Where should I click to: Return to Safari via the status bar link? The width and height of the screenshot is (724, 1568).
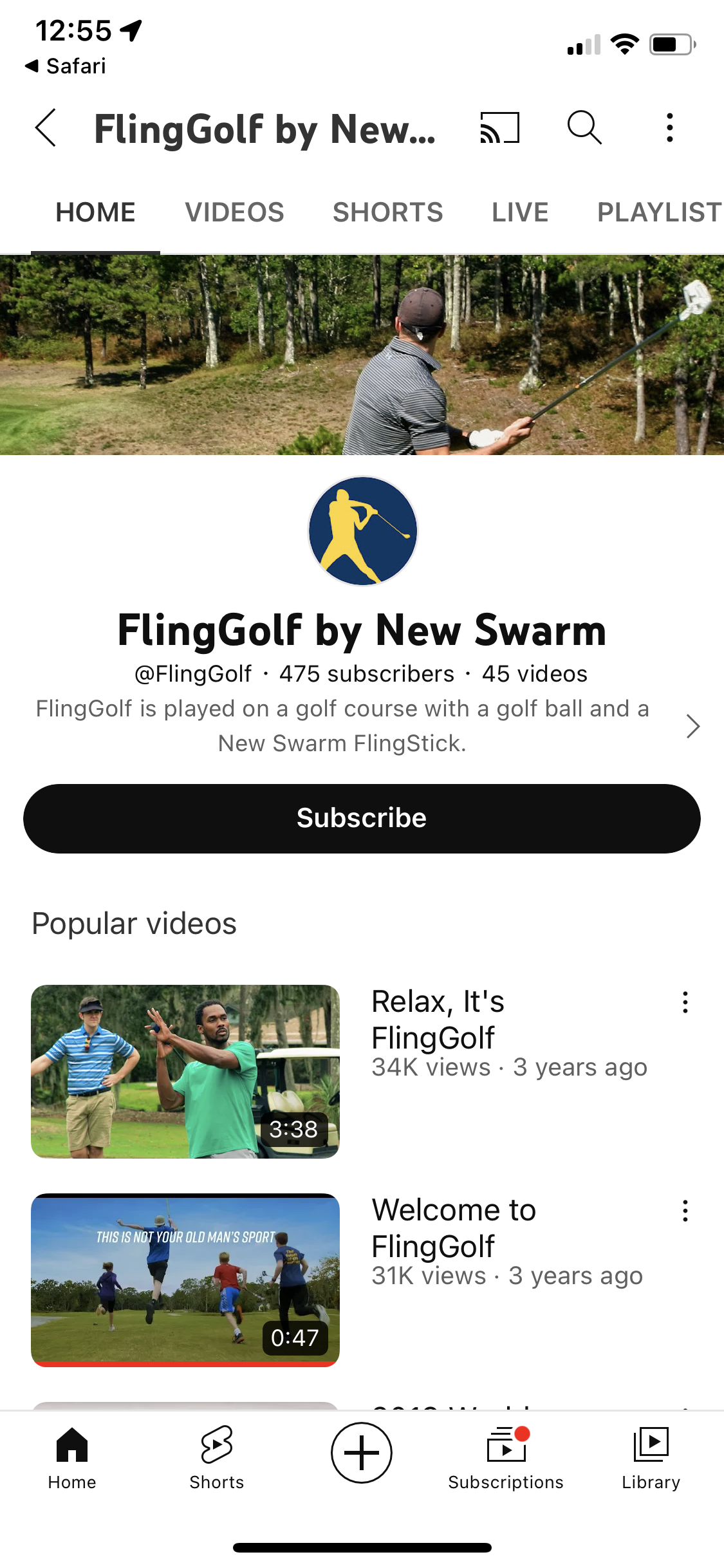point(66,66)
